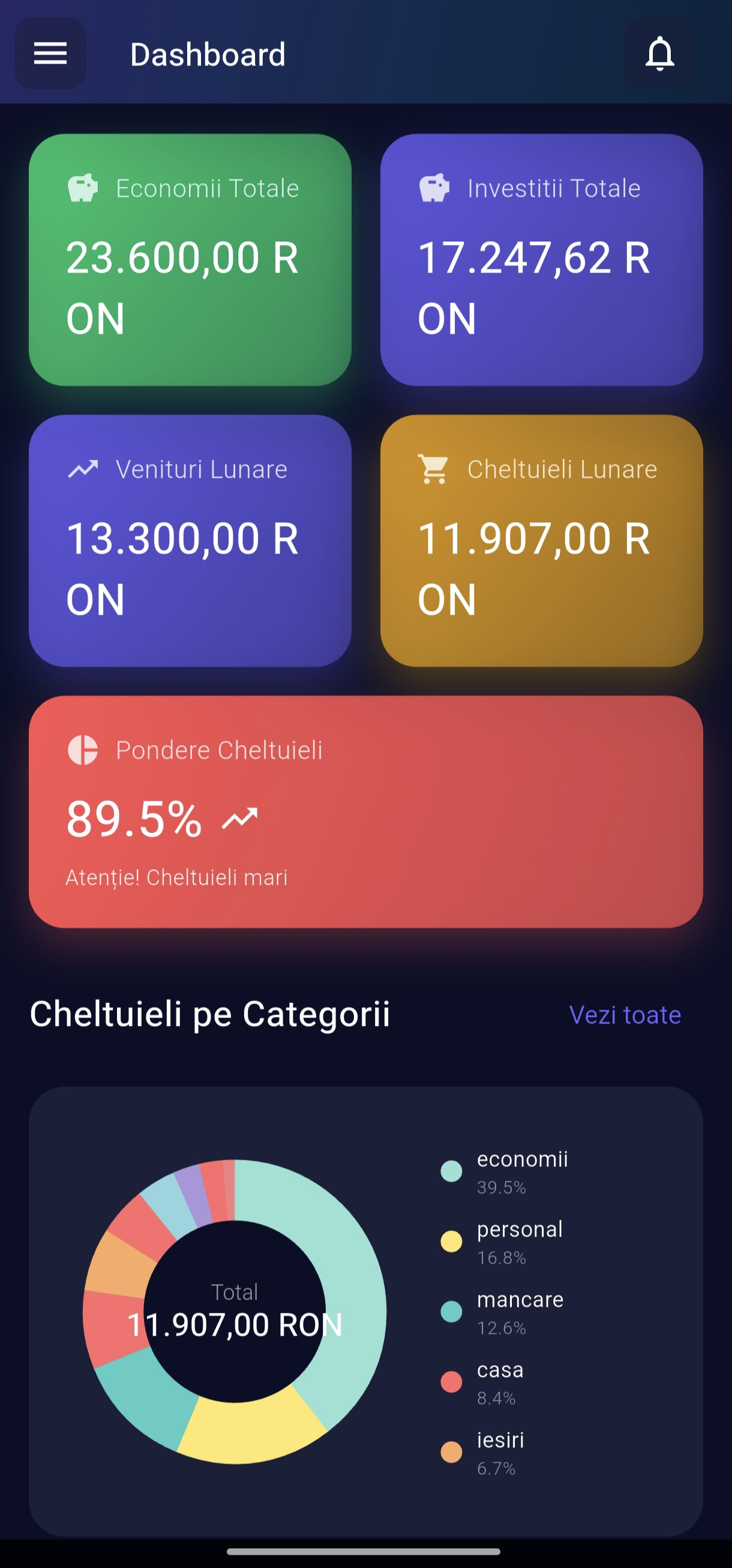This screenshot has height=1568, width=732.
Task: Click the shopping cart icon on Cheltuieli Lunare
Action: coord(434,469)
